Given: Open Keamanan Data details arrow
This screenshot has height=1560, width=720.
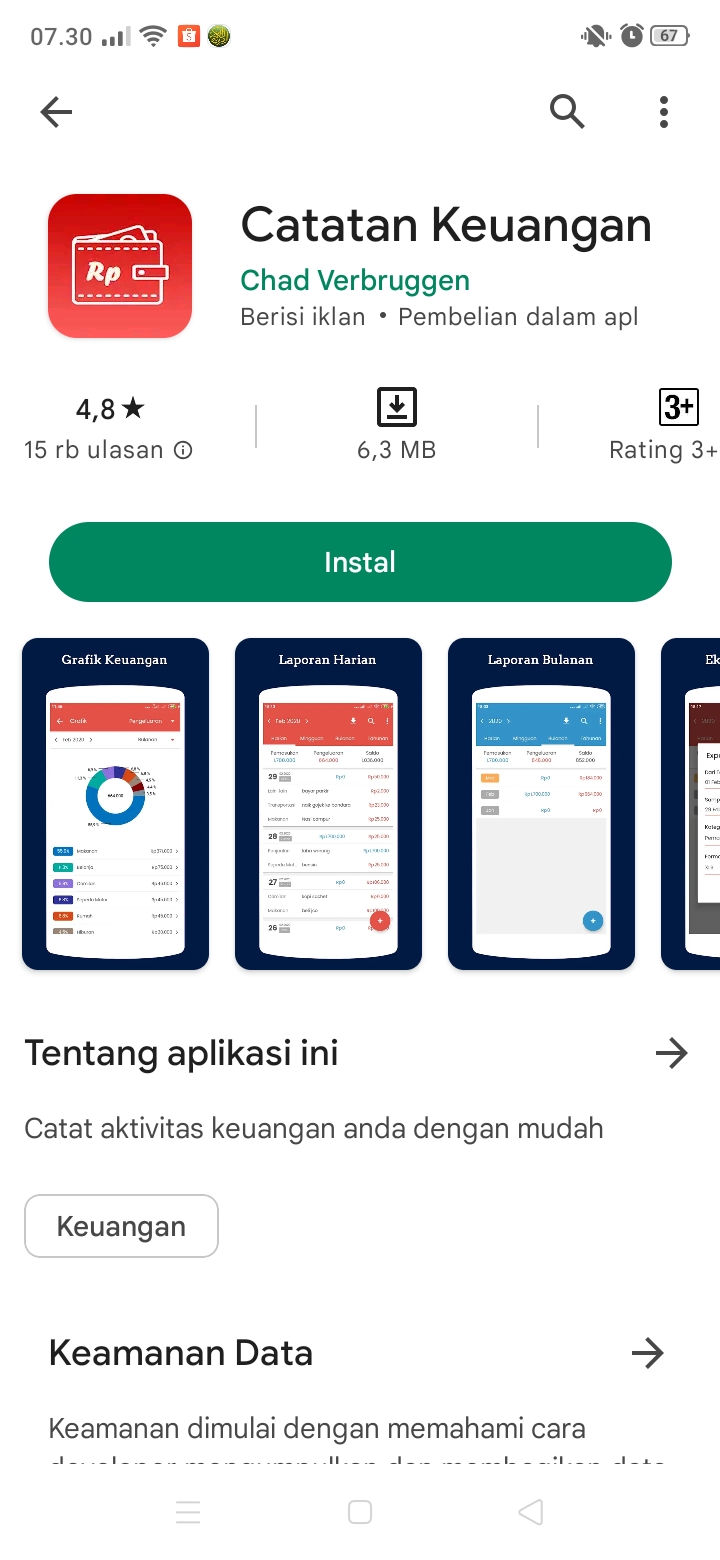Looking at the screenshot, I should coord(648,1353).
